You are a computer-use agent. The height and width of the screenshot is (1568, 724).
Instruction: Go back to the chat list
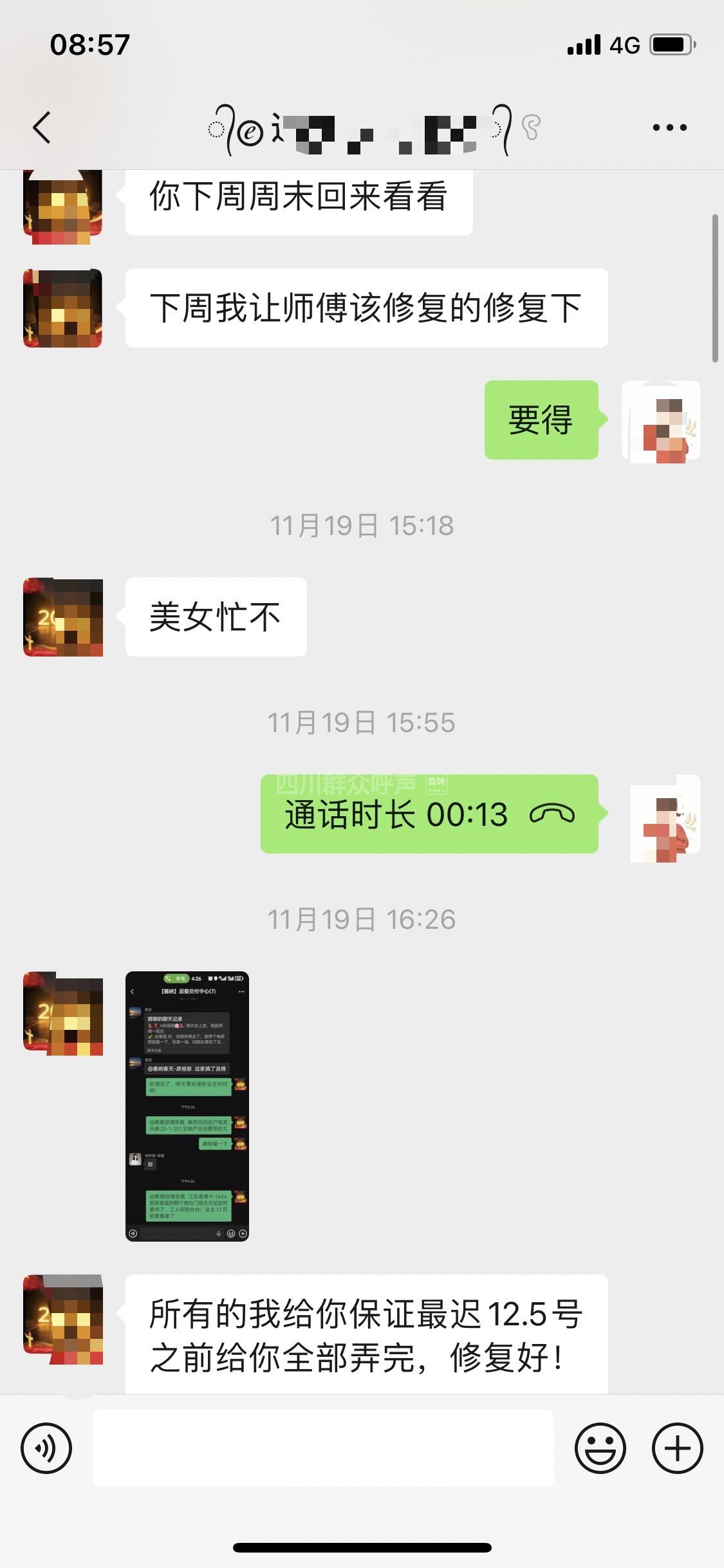[42, 127]
